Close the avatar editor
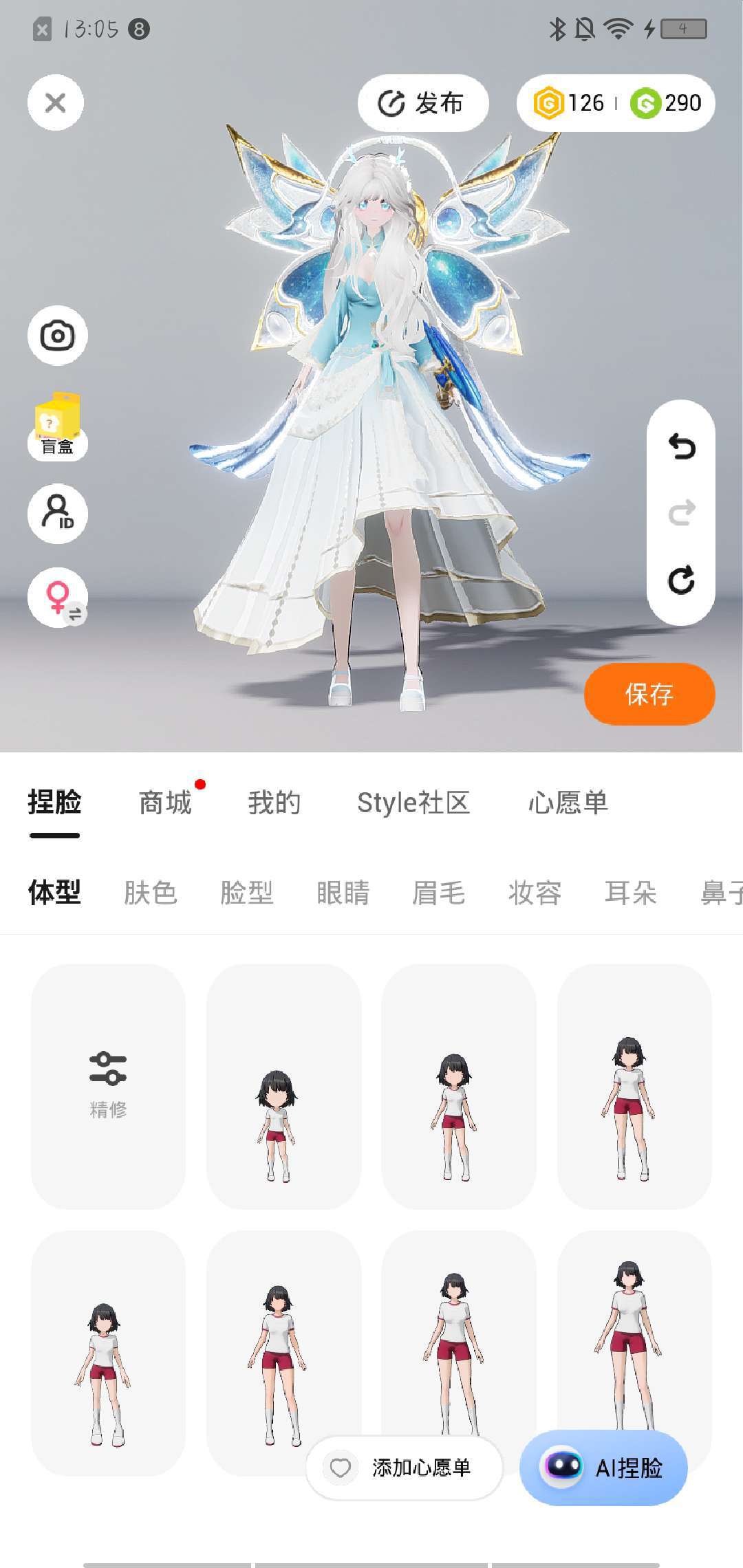Screen dimensions: 743x1568 55,103
